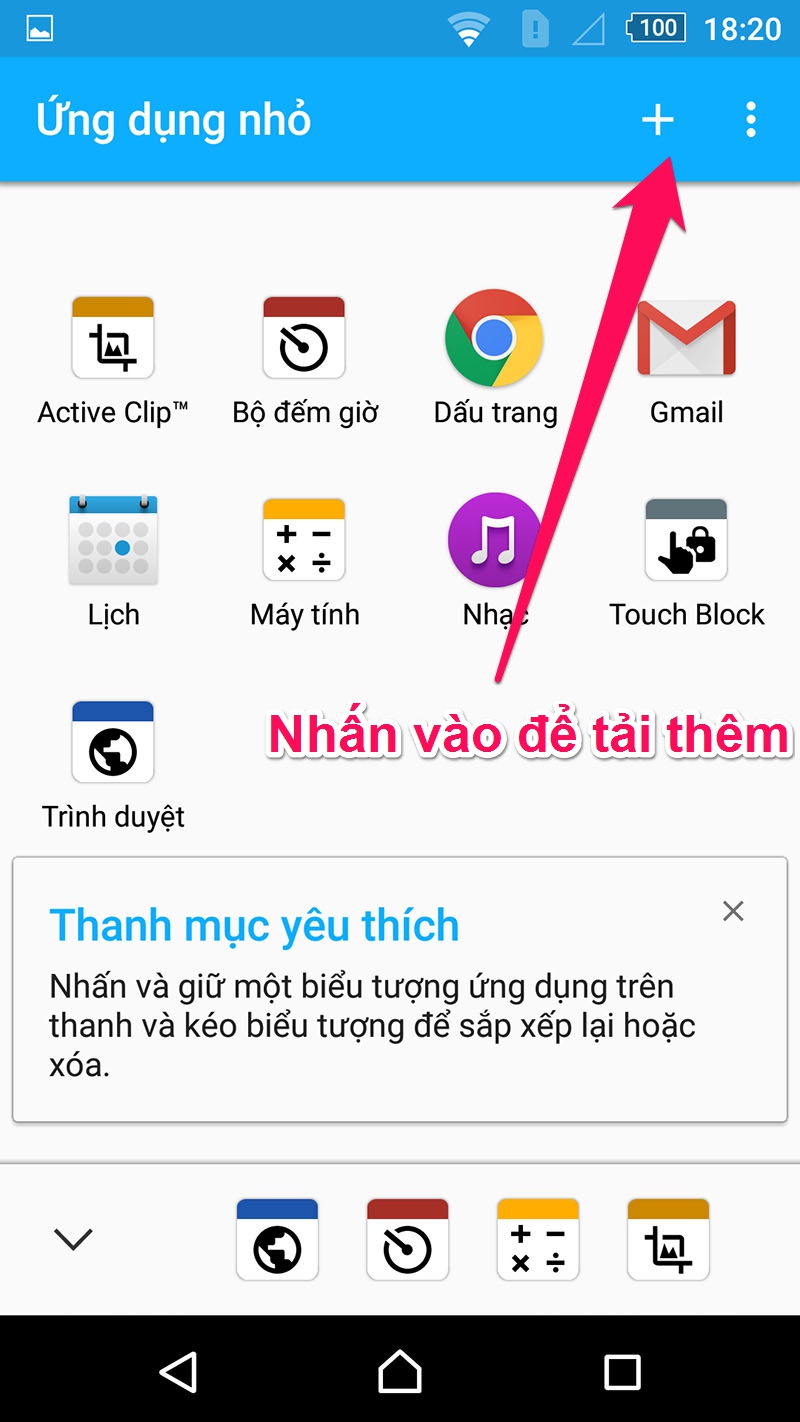Launch the Active Clip small app
The height and width of the screenshot is (1422, 800).
click(112, 339)
